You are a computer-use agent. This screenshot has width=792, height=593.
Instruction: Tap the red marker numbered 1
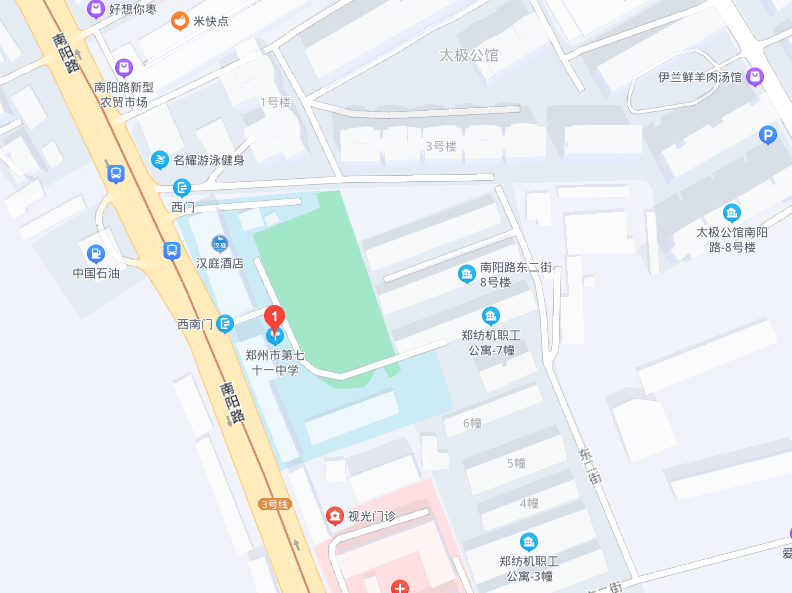tap(273, 319)
